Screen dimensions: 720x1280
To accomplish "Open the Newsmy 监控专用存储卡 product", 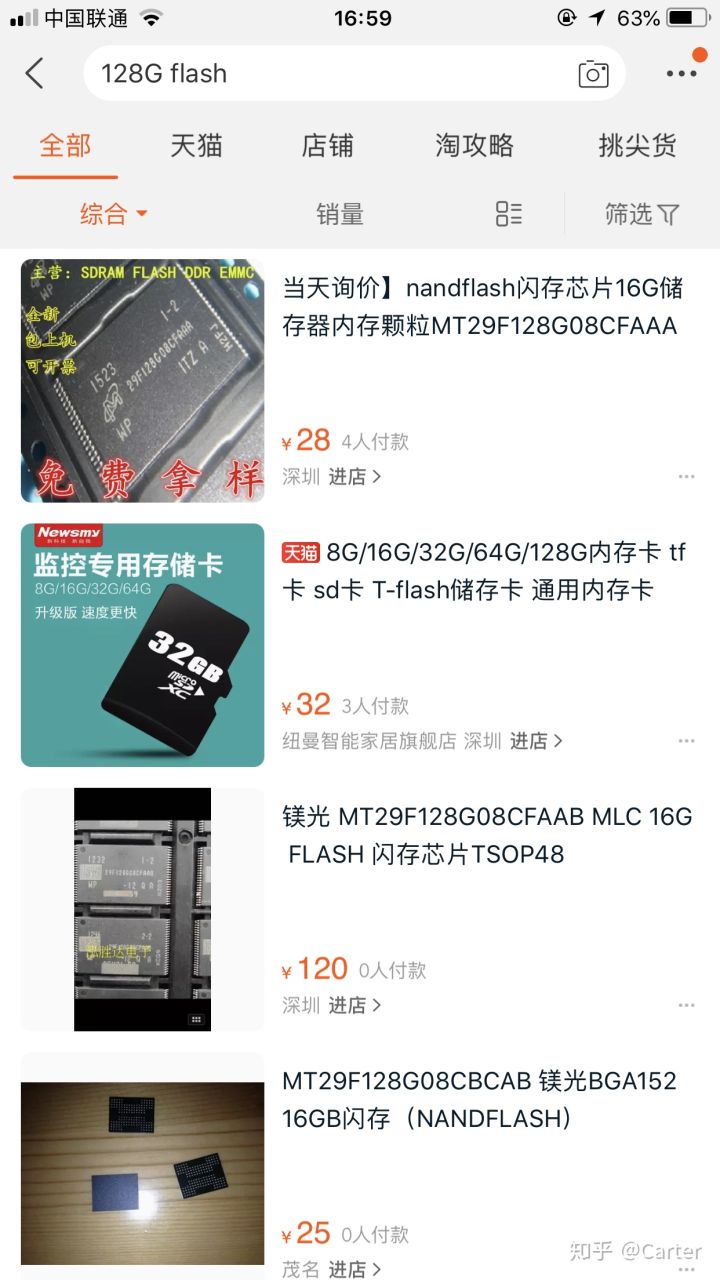I will click(142, 645).
